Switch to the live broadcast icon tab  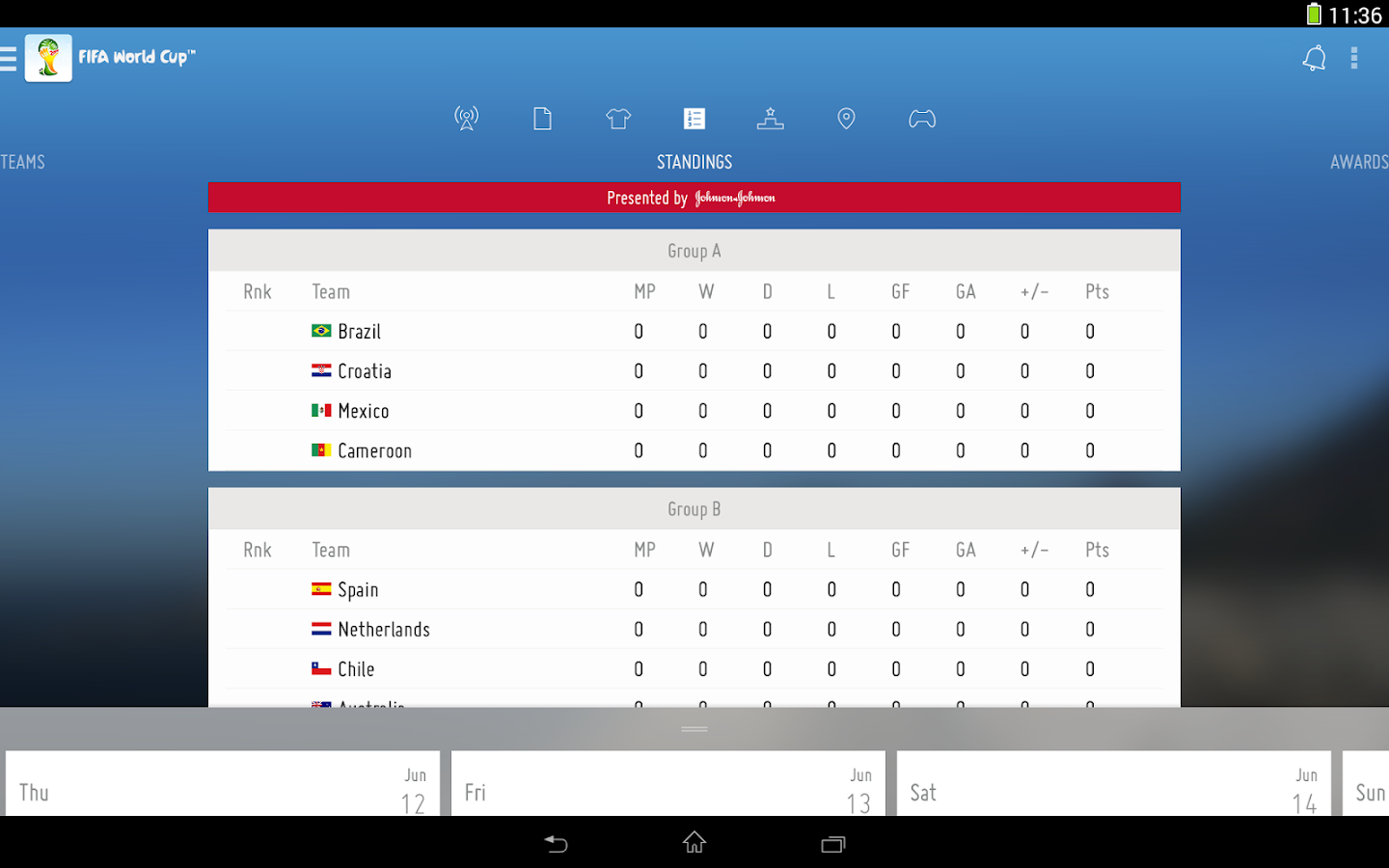click(x=466, y=119)
